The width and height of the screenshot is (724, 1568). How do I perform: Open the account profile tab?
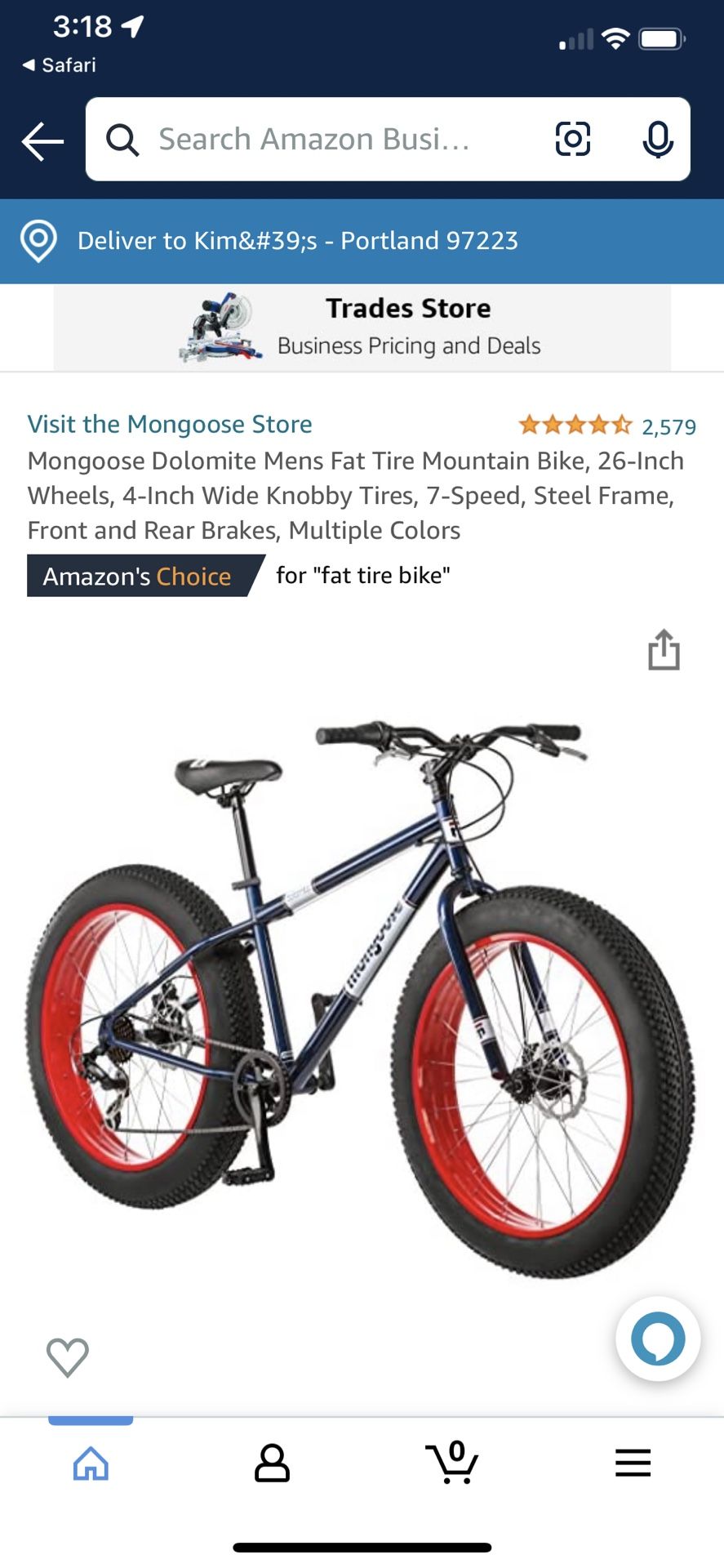coord(272,1463)
